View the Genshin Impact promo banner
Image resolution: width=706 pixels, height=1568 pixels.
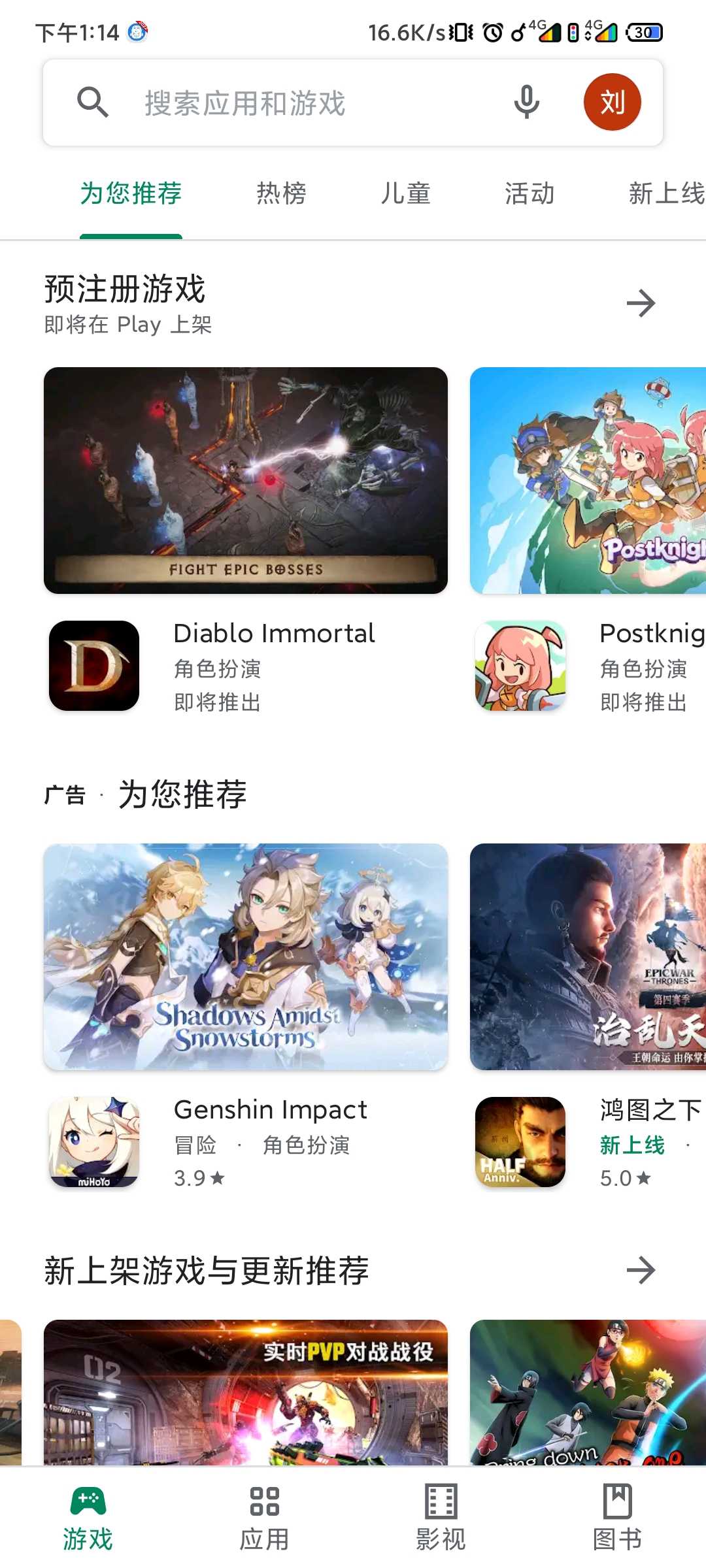coord(246,956)
